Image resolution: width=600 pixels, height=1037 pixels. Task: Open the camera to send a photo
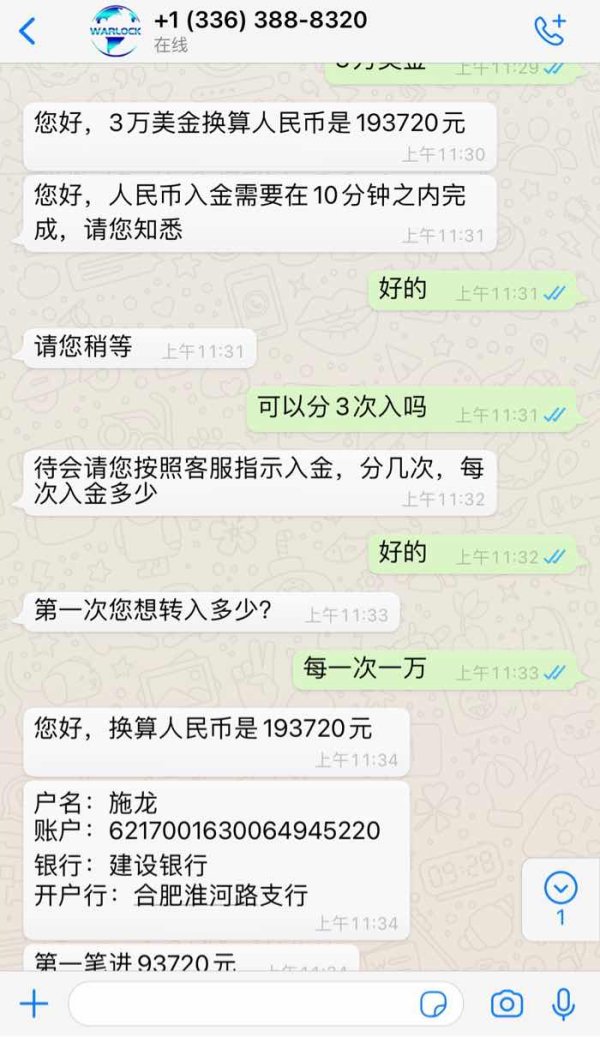tap(507, 1005)
